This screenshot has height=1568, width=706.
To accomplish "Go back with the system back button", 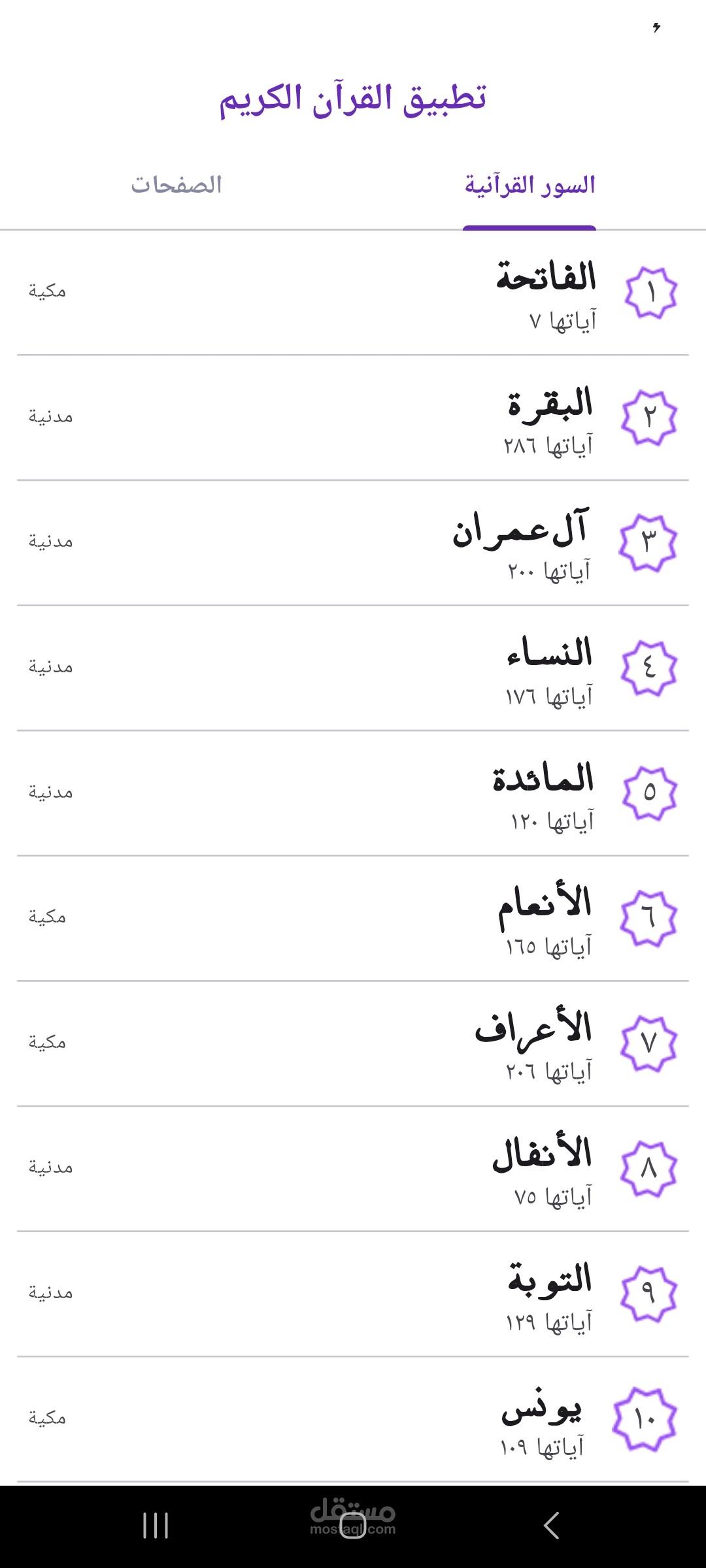I will [551, 1526].
